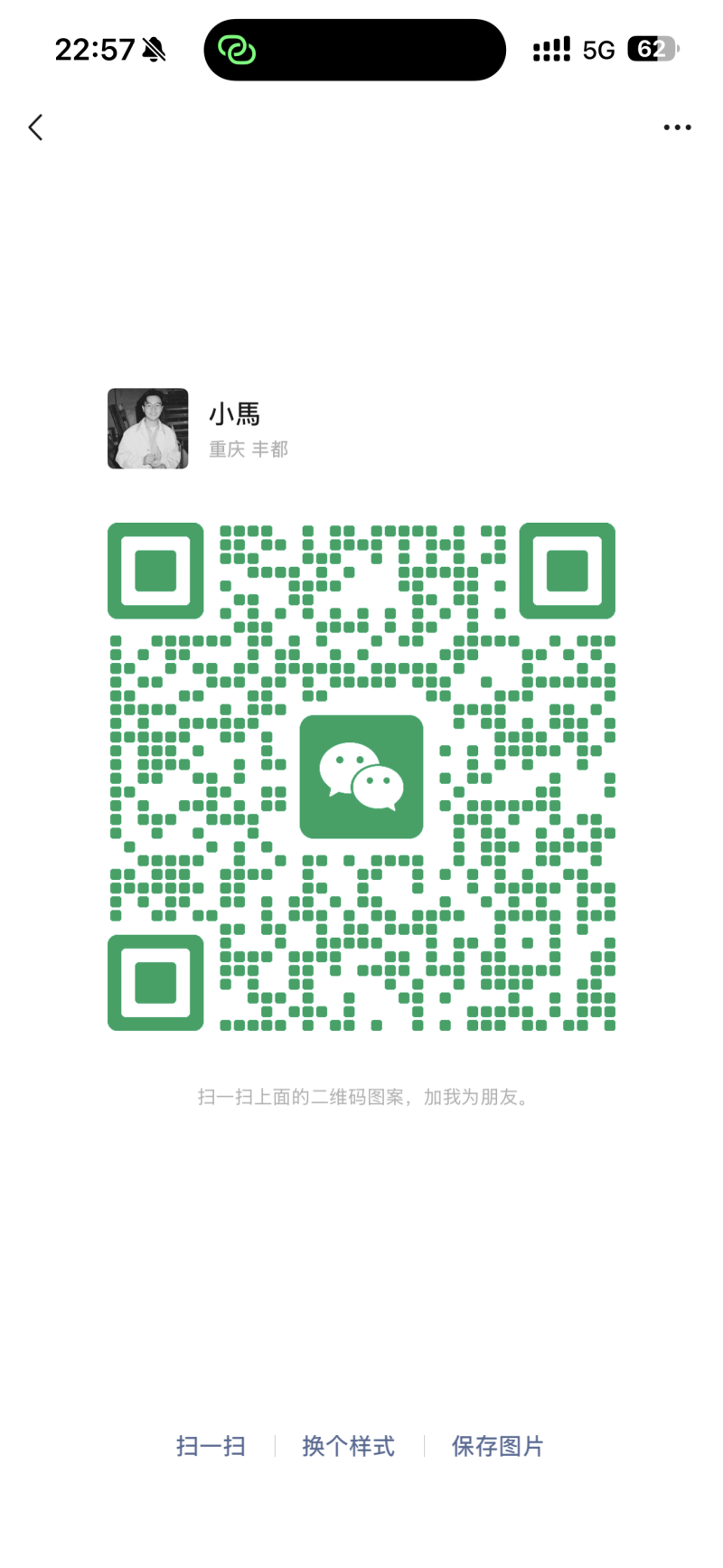The width and height of the screenshot is (723, 1568).
Task: Open the three-dot more options menu
Action: pos(677,128)
